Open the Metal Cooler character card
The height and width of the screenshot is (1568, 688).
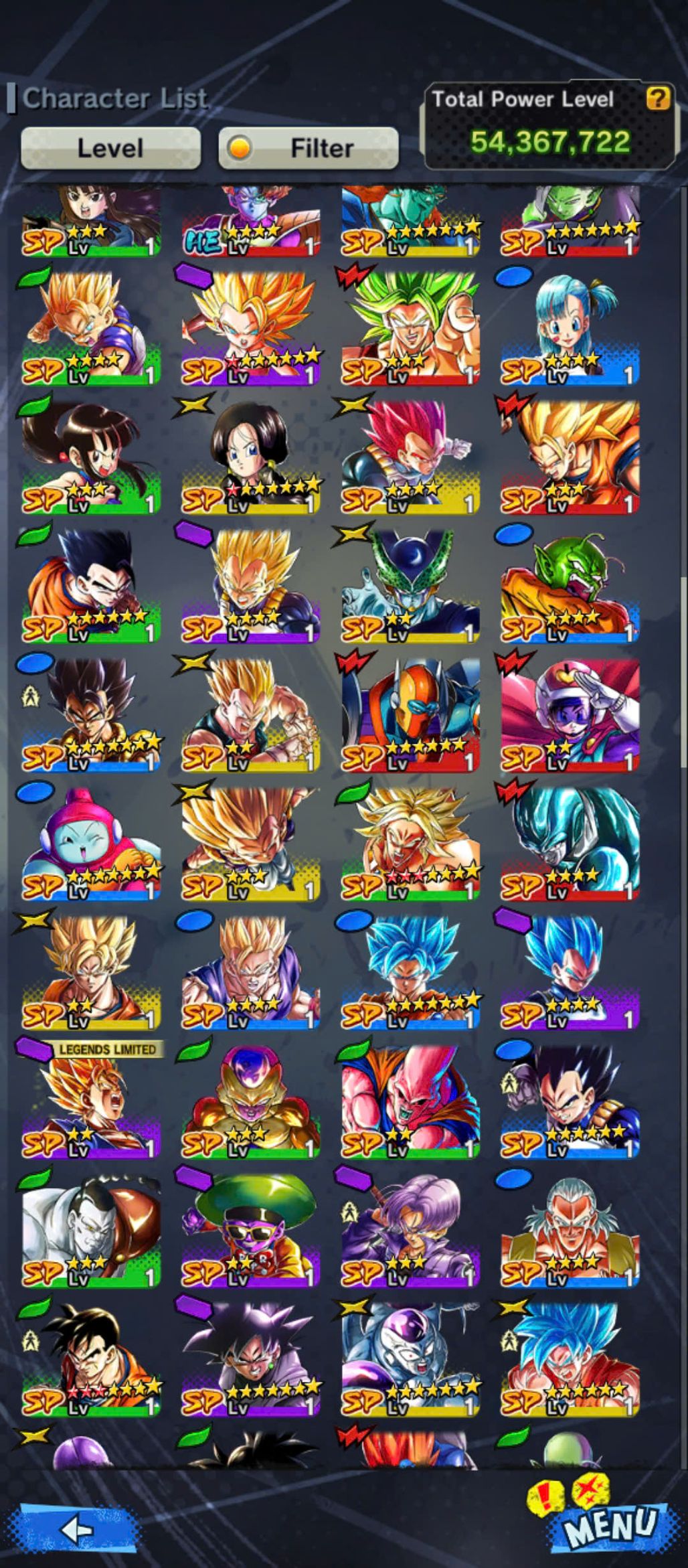[x=570, y=842]
